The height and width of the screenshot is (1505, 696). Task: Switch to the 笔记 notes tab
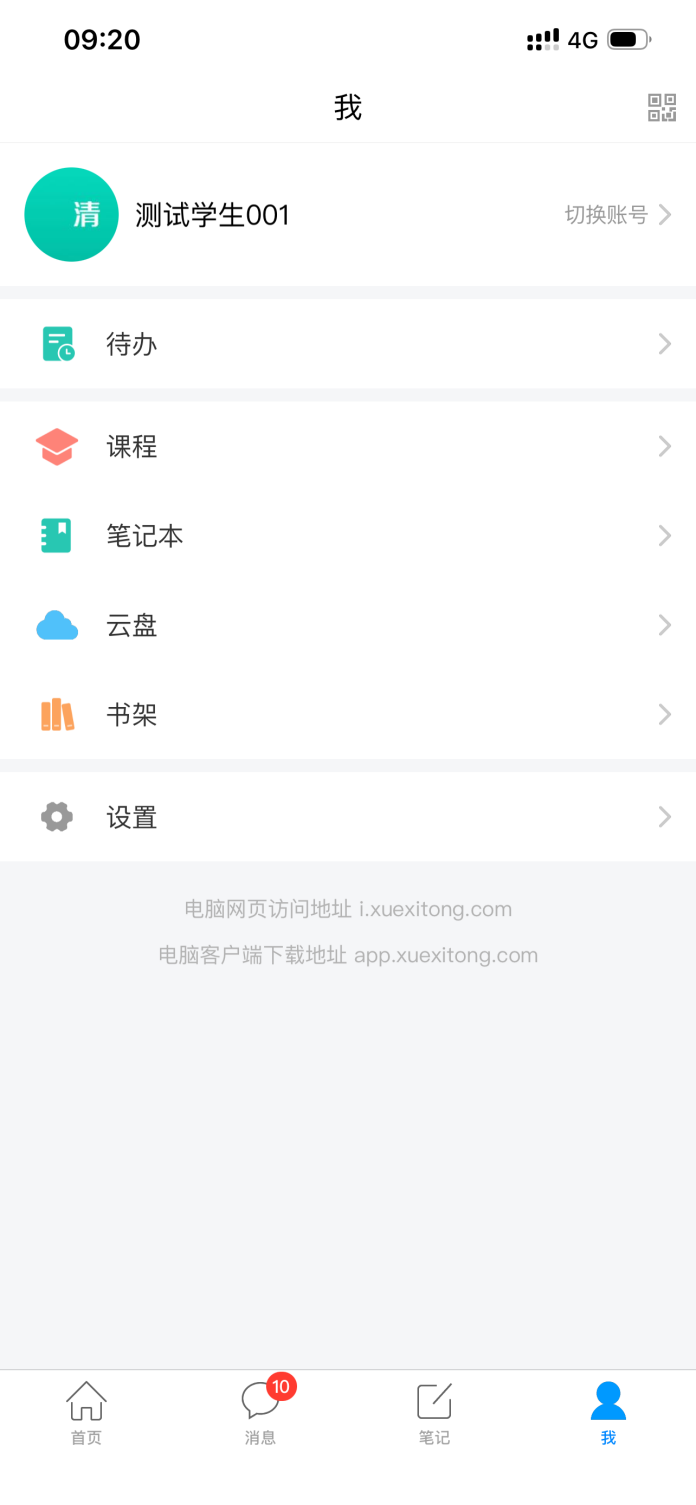(x=434, y=1413)
